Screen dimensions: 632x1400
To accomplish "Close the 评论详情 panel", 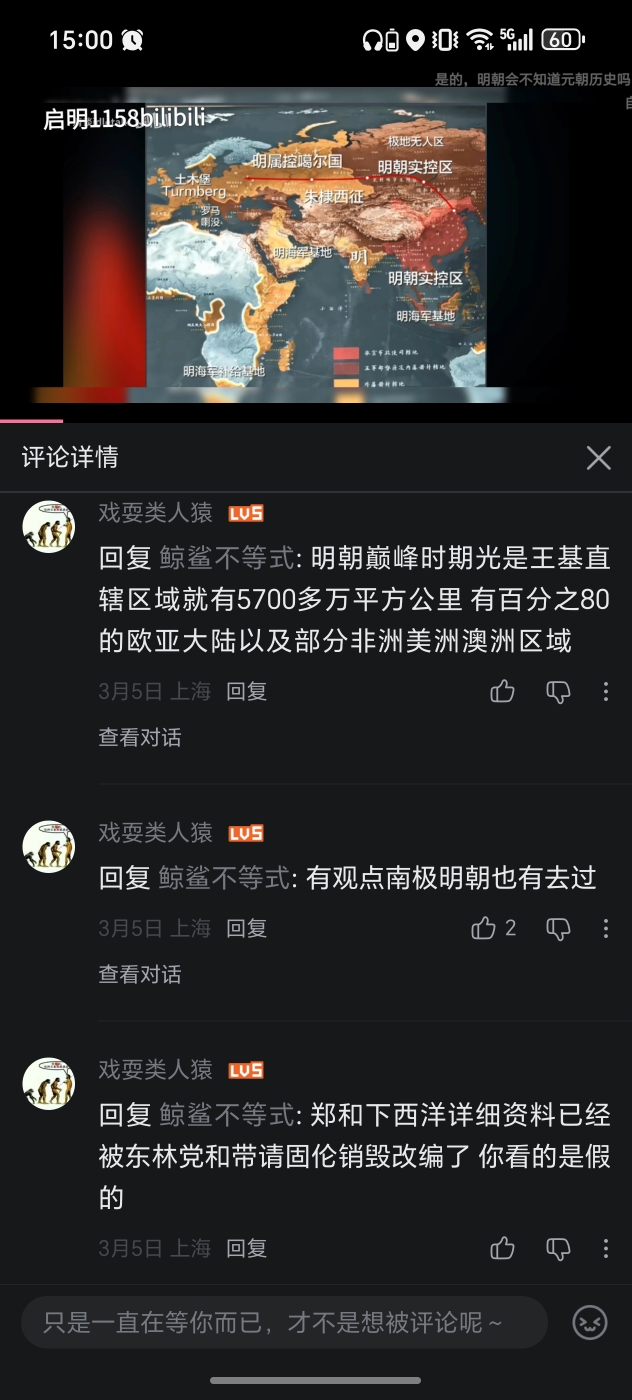I will point(598,458).
